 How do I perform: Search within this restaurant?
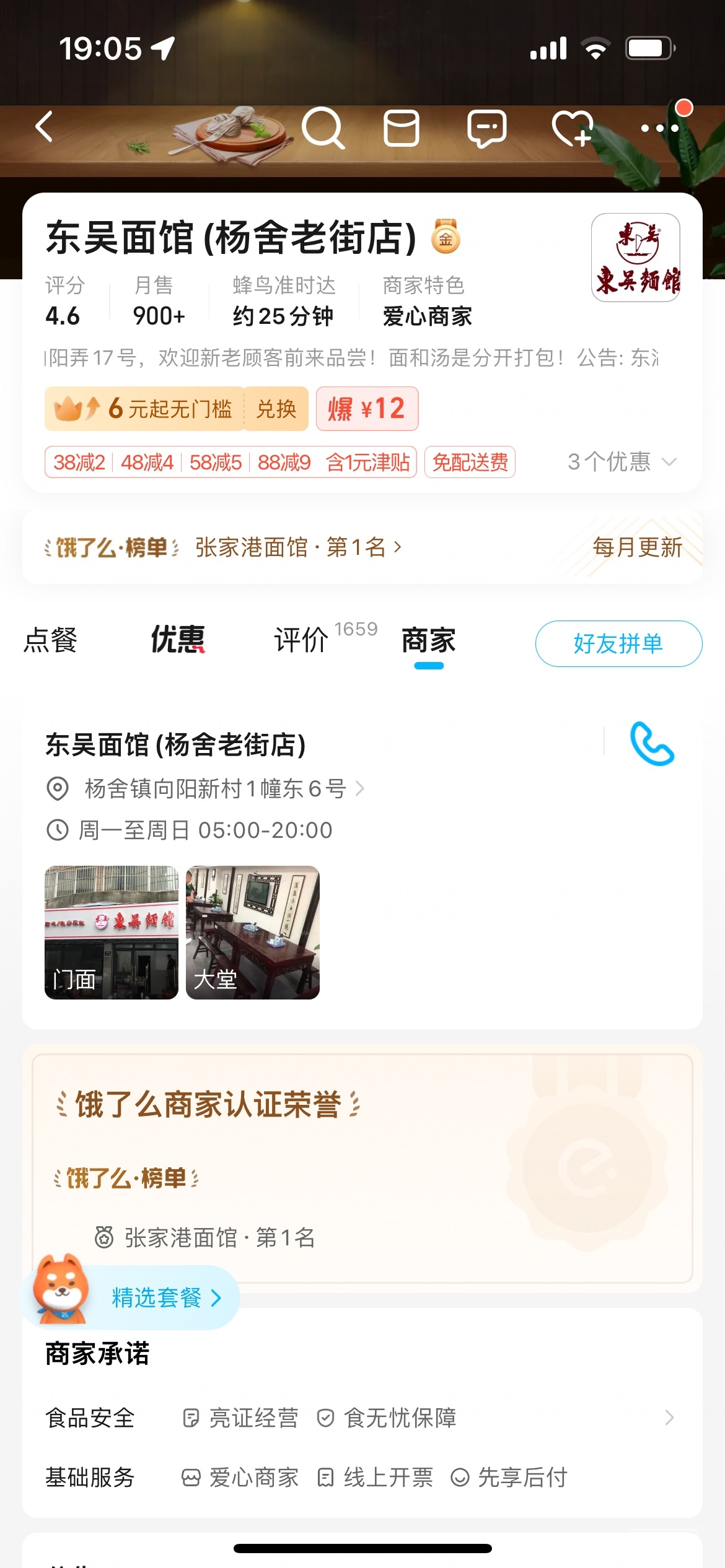(322, 128)
